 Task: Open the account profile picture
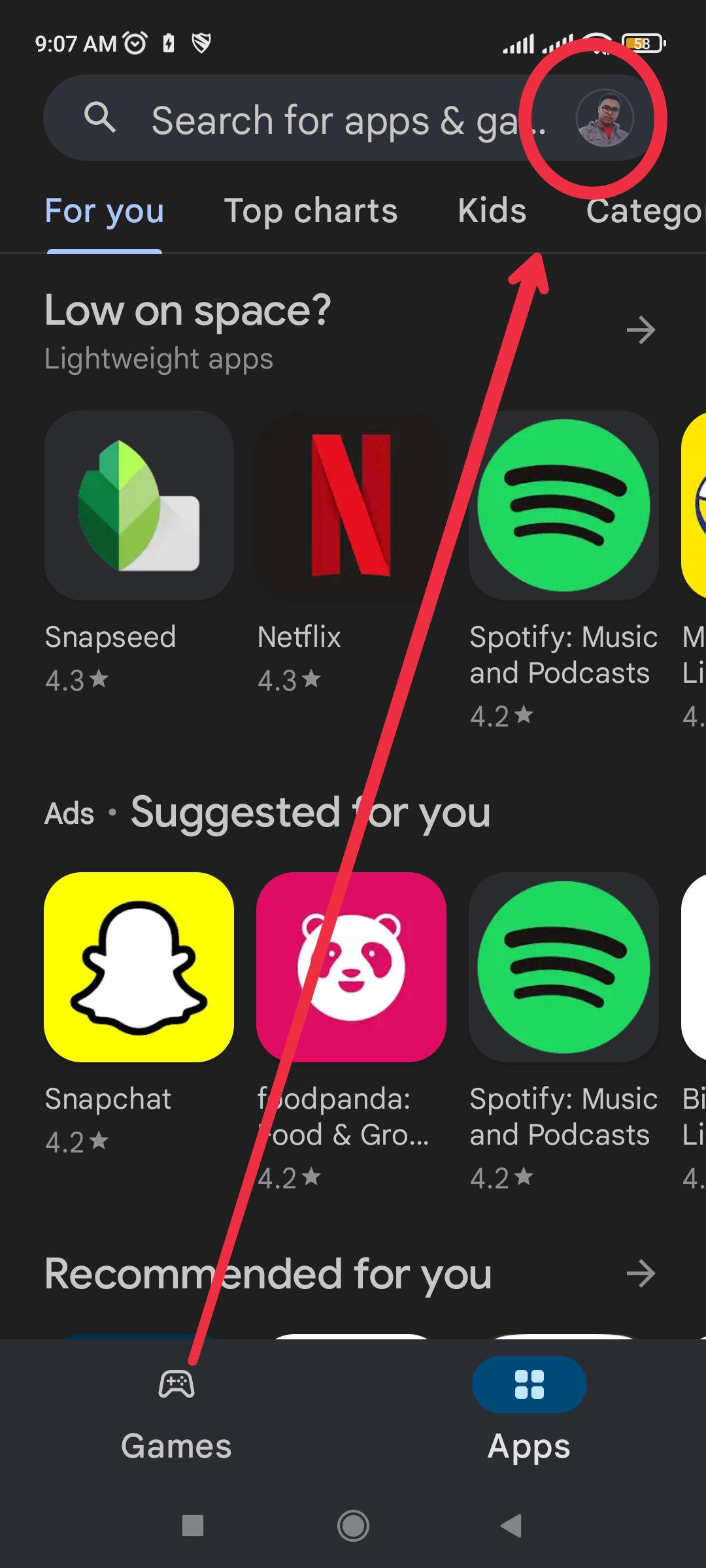pyautogui.click(x=604, y=118)
